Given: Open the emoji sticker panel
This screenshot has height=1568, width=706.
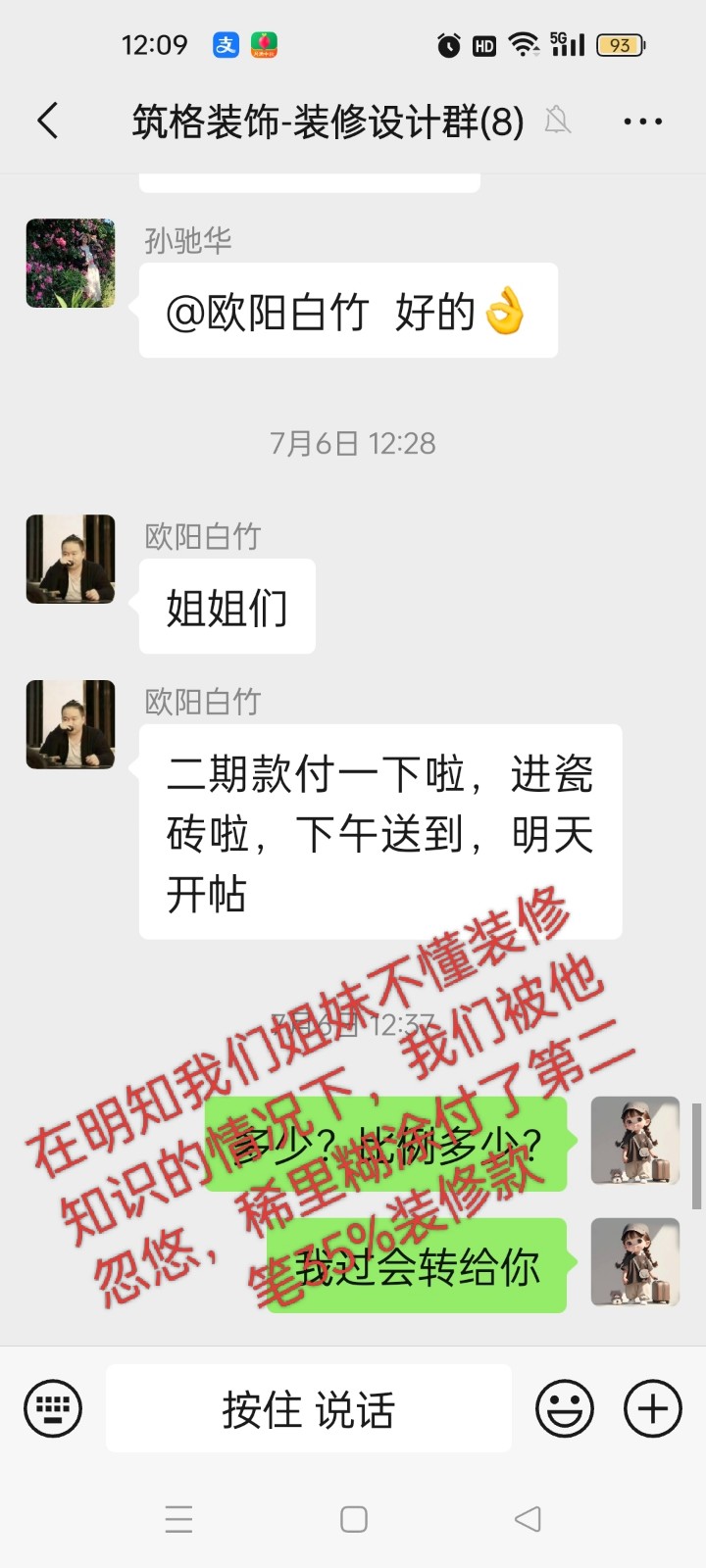Looking at the screenshot, I should (565, 1408).
